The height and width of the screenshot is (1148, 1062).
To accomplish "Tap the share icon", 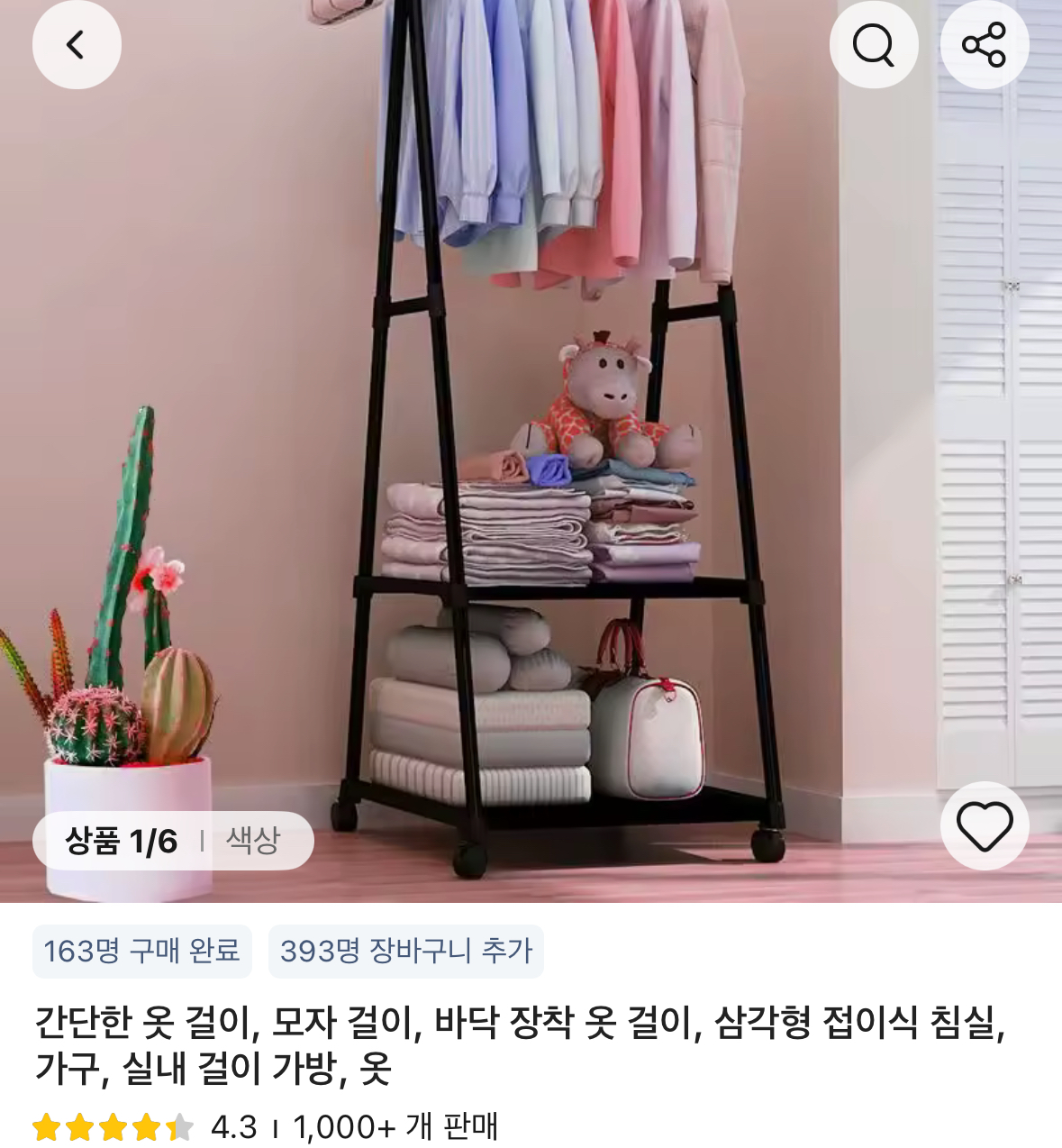I will click(985, 44).
